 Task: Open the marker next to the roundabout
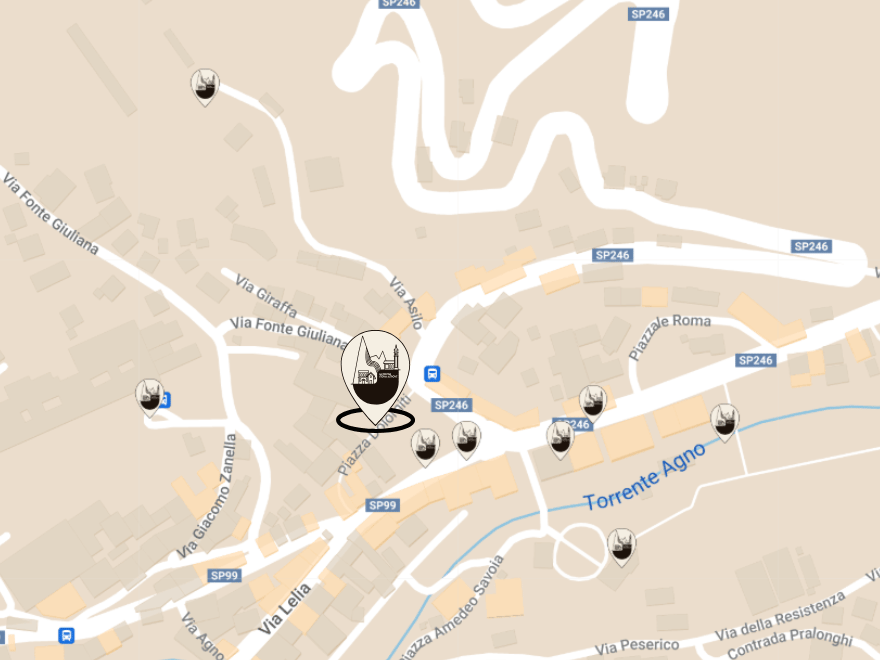click(621, 546)
